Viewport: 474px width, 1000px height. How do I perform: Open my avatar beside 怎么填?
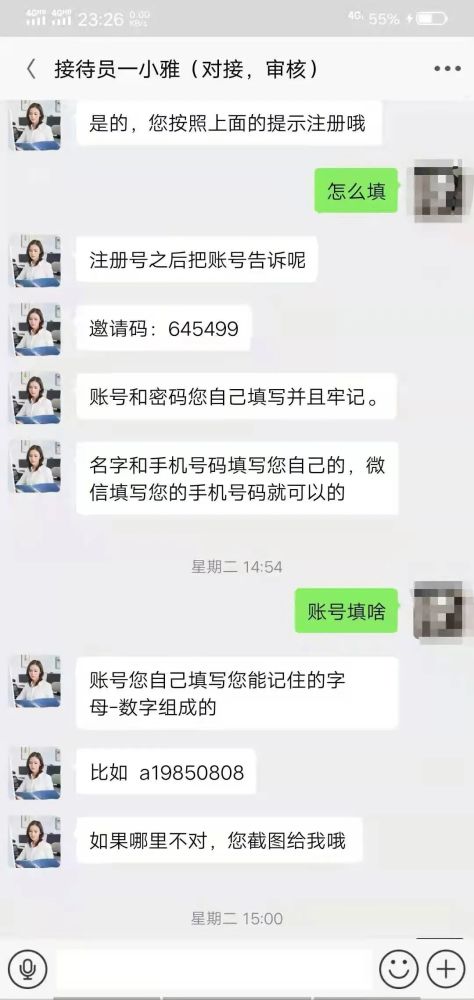pyautogui.click(x=438, y=190)
